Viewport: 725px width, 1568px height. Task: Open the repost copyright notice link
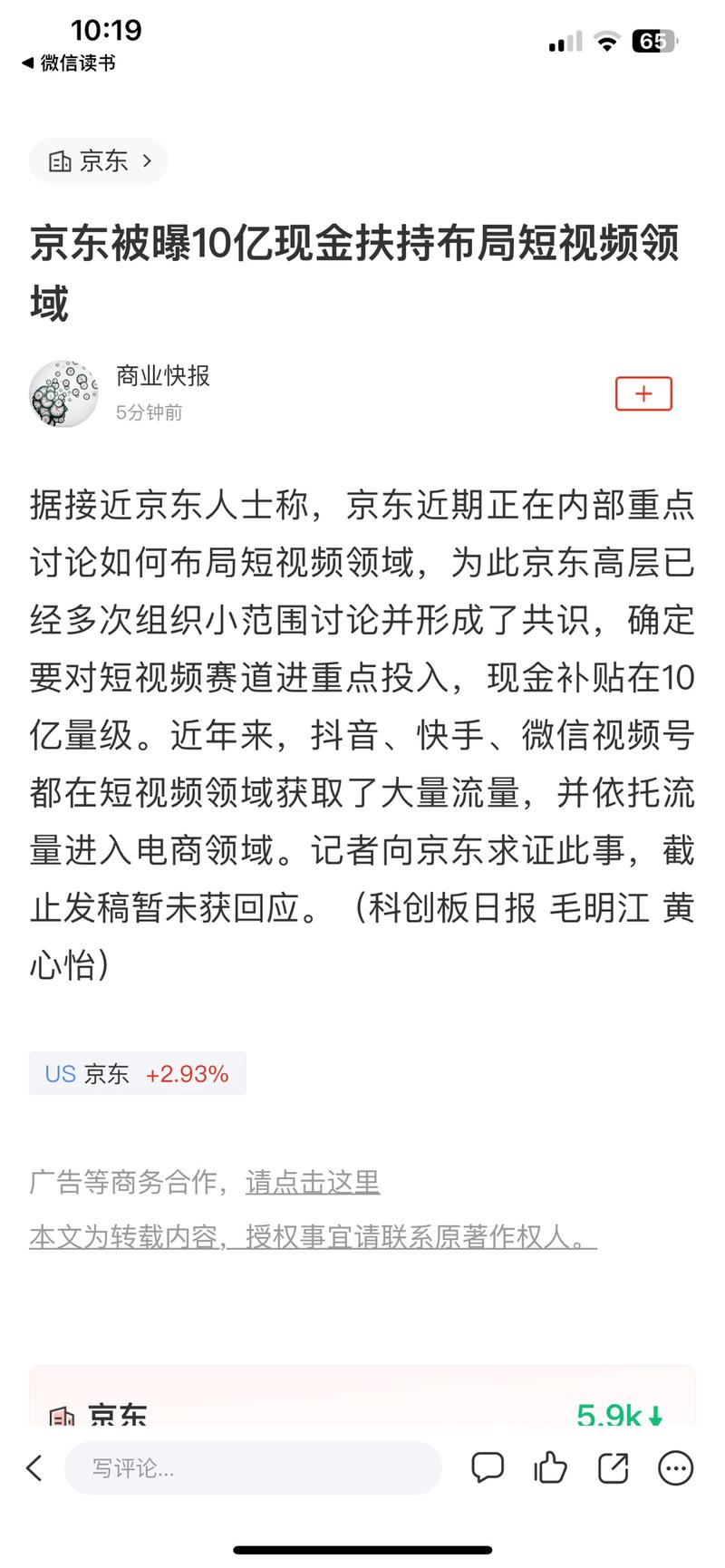click(x=313, y=1236)
